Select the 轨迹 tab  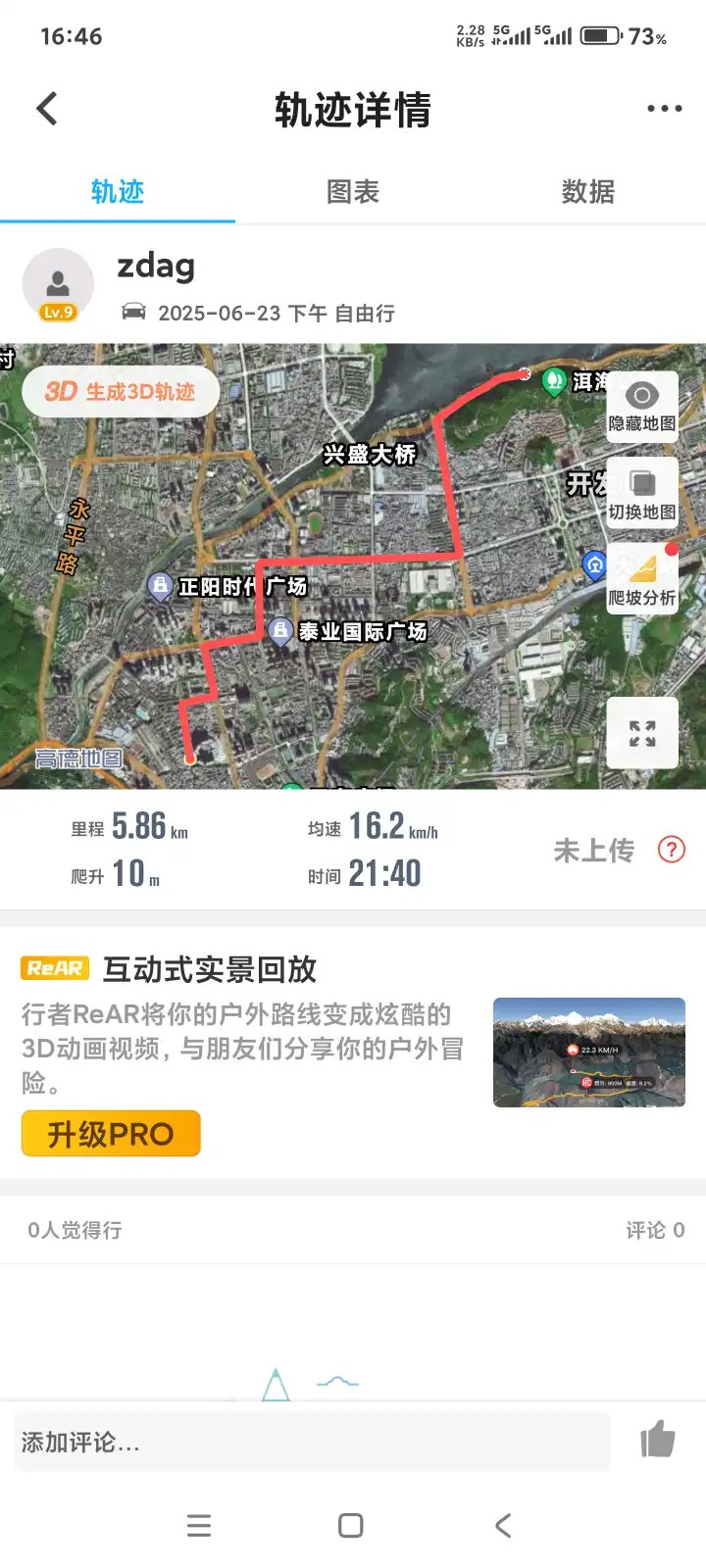click(x=118, y=192)
